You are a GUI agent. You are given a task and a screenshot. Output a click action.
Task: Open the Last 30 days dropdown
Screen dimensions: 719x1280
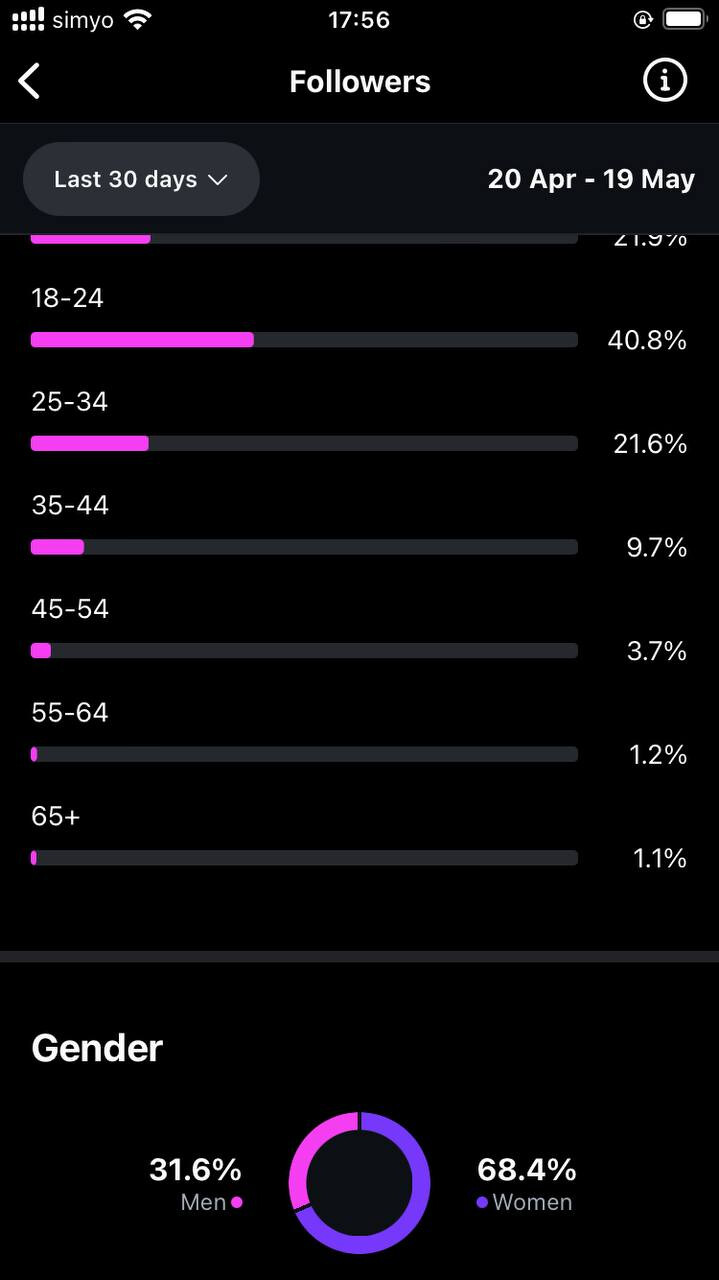141,179
